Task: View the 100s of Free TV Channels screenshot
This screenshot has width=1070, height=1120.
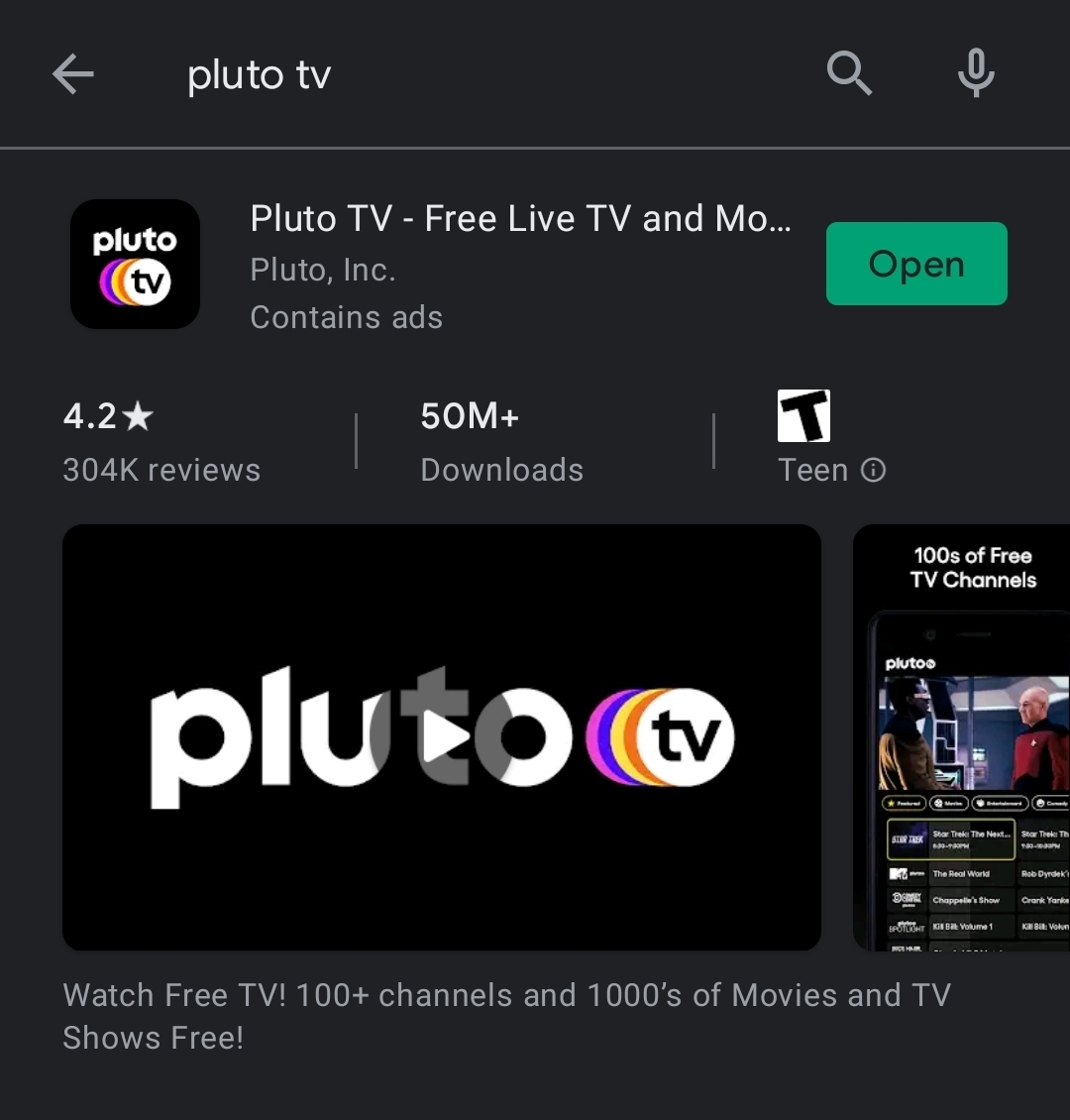Action: pos(961,737)
